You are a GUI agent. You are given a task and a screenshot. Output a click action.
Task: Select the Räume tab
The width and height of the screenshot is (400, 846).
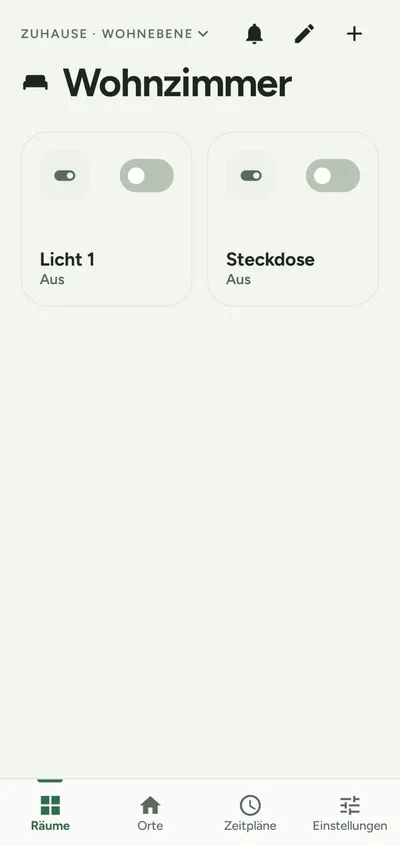coord(50,813)
